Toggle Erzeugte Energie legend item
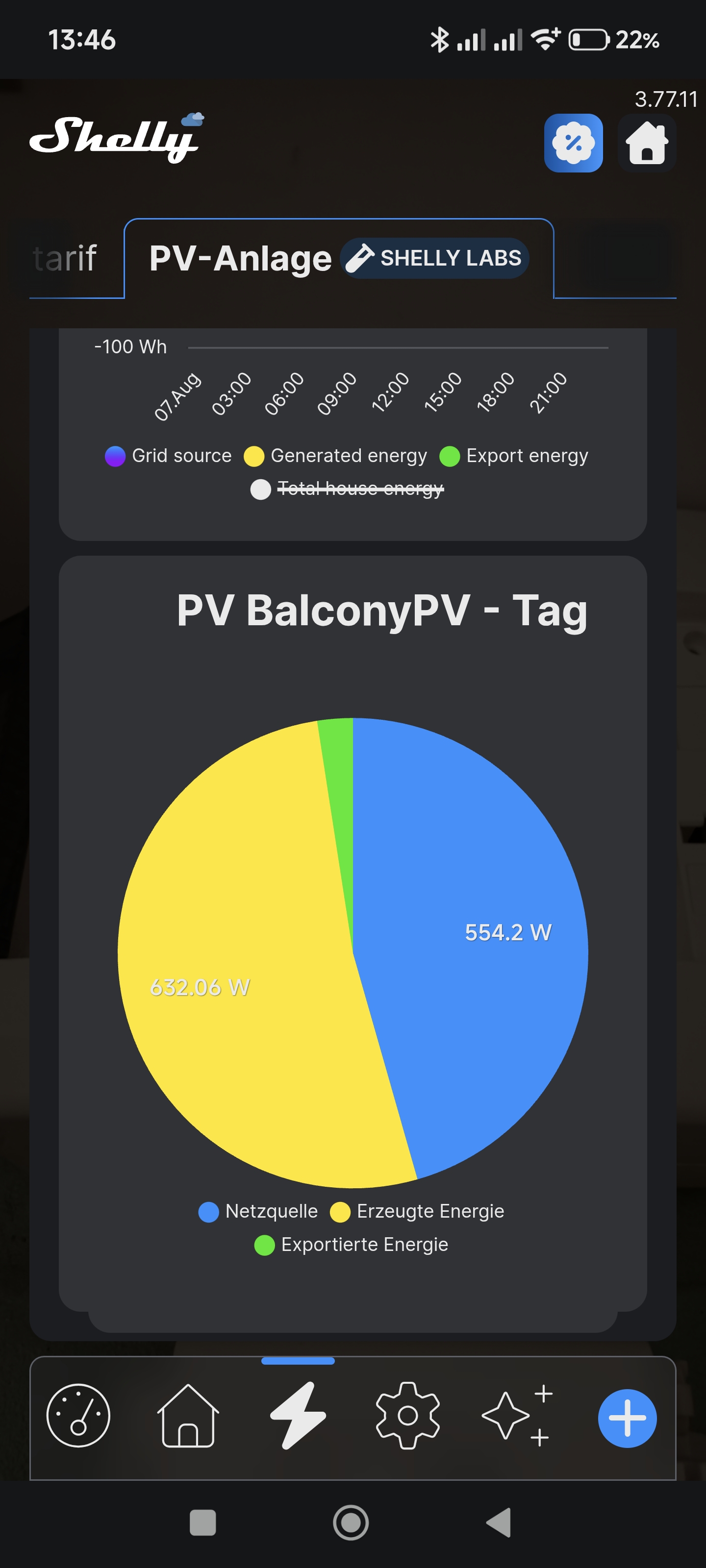 click(x=417, y=1211)
